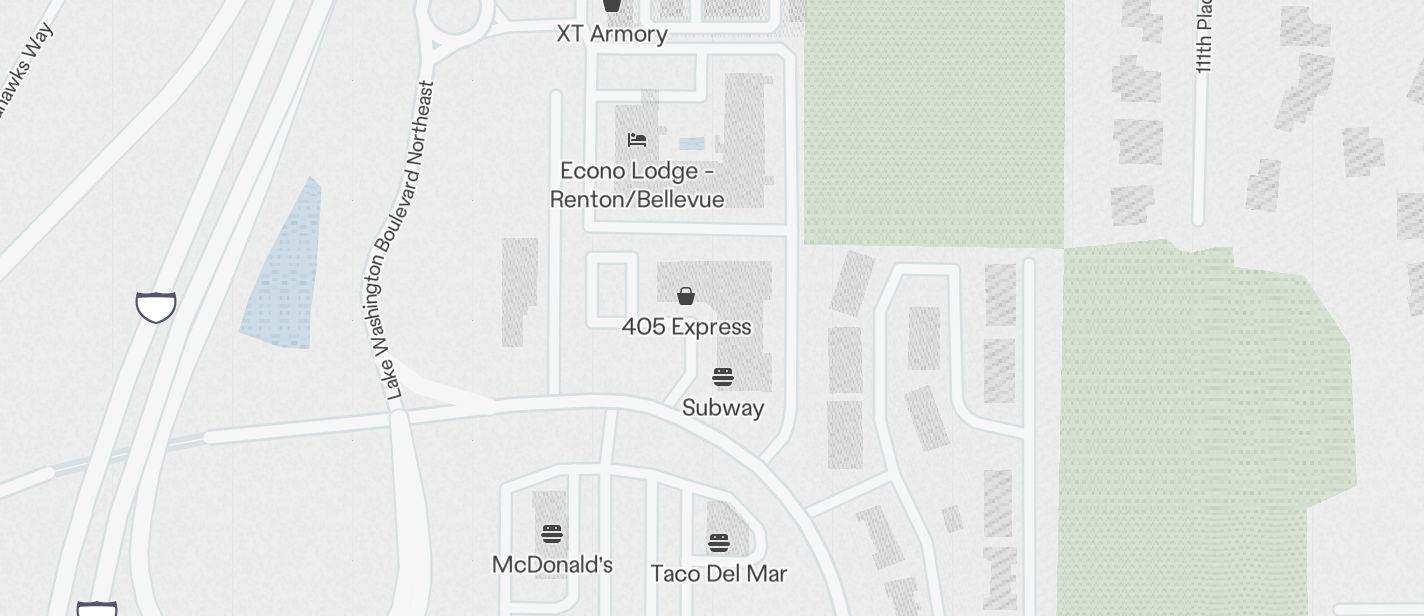This screenshot has width=1424, height=616.
Task: Select the 405 Express shop marker
Action: 686,296
